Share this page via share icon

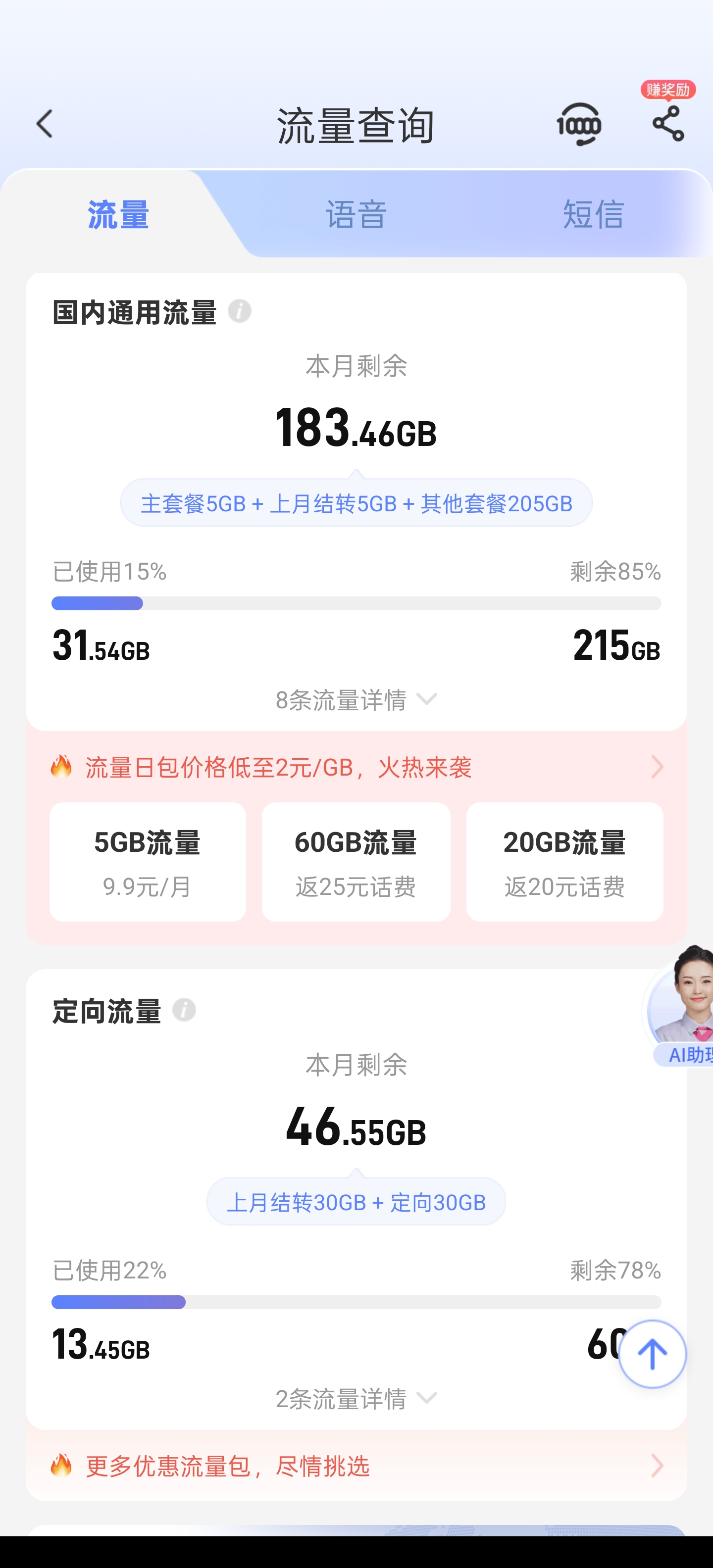point(668,124)
